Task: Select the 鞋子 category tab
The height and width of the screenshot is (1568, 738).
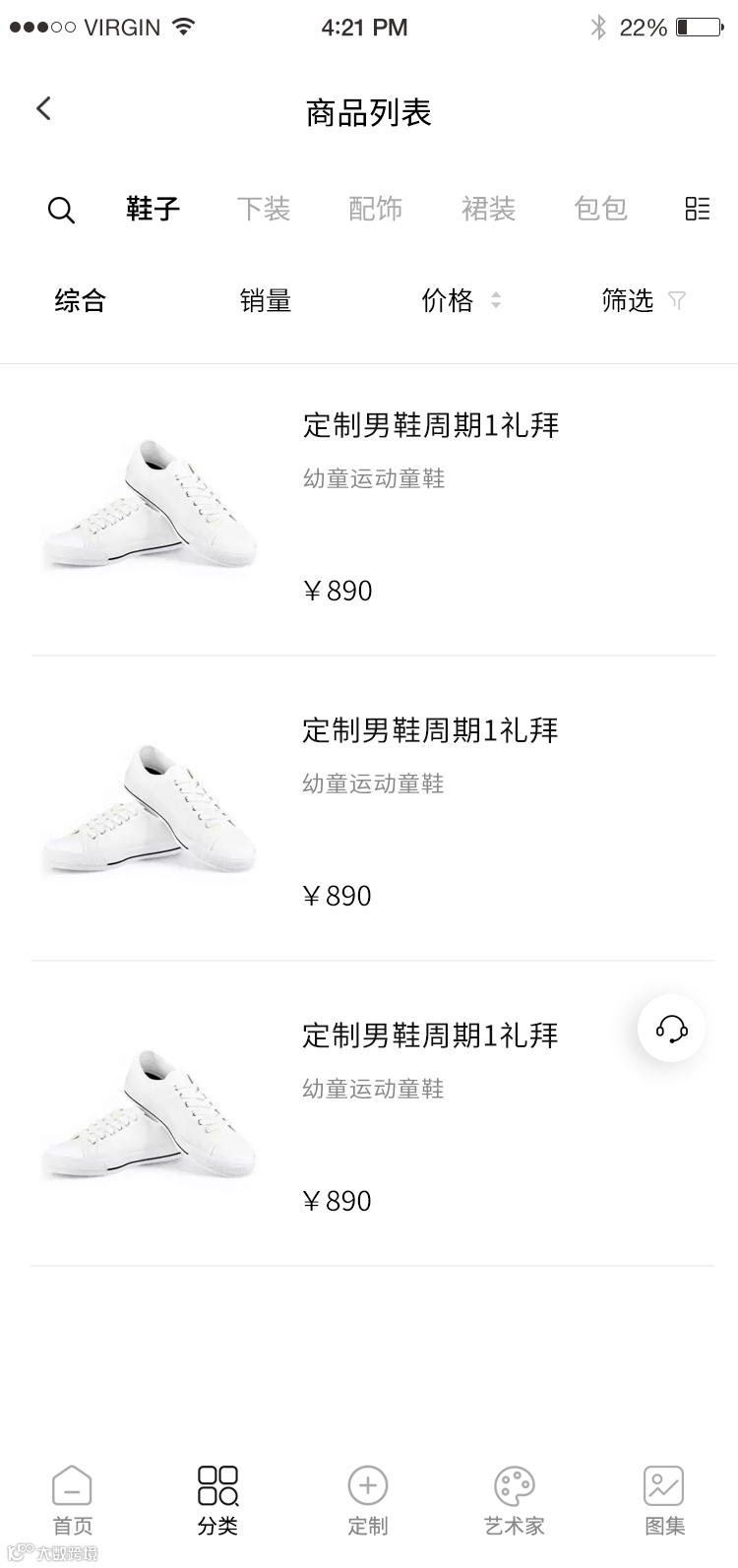Action: tap(153, 209)
